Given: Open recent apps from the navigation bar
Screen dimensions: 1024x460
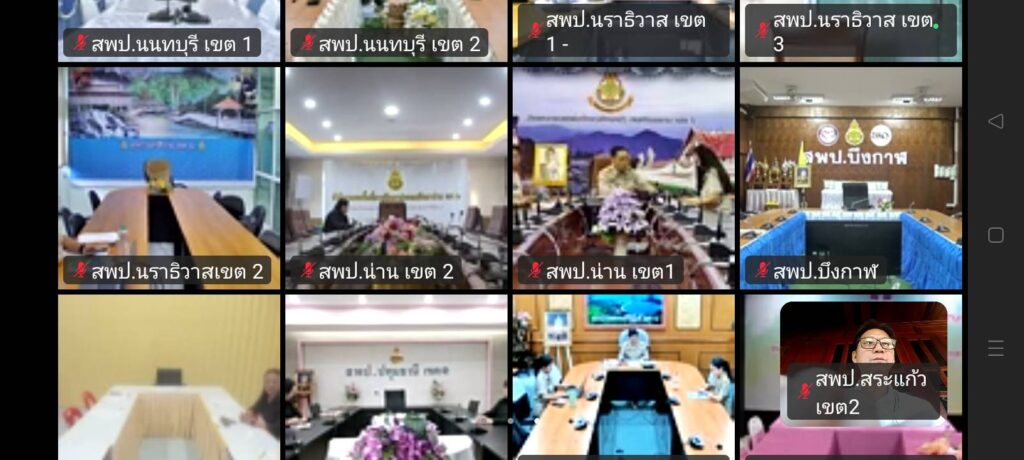Looking at the screenshot, I should click(x=995, y=348).
